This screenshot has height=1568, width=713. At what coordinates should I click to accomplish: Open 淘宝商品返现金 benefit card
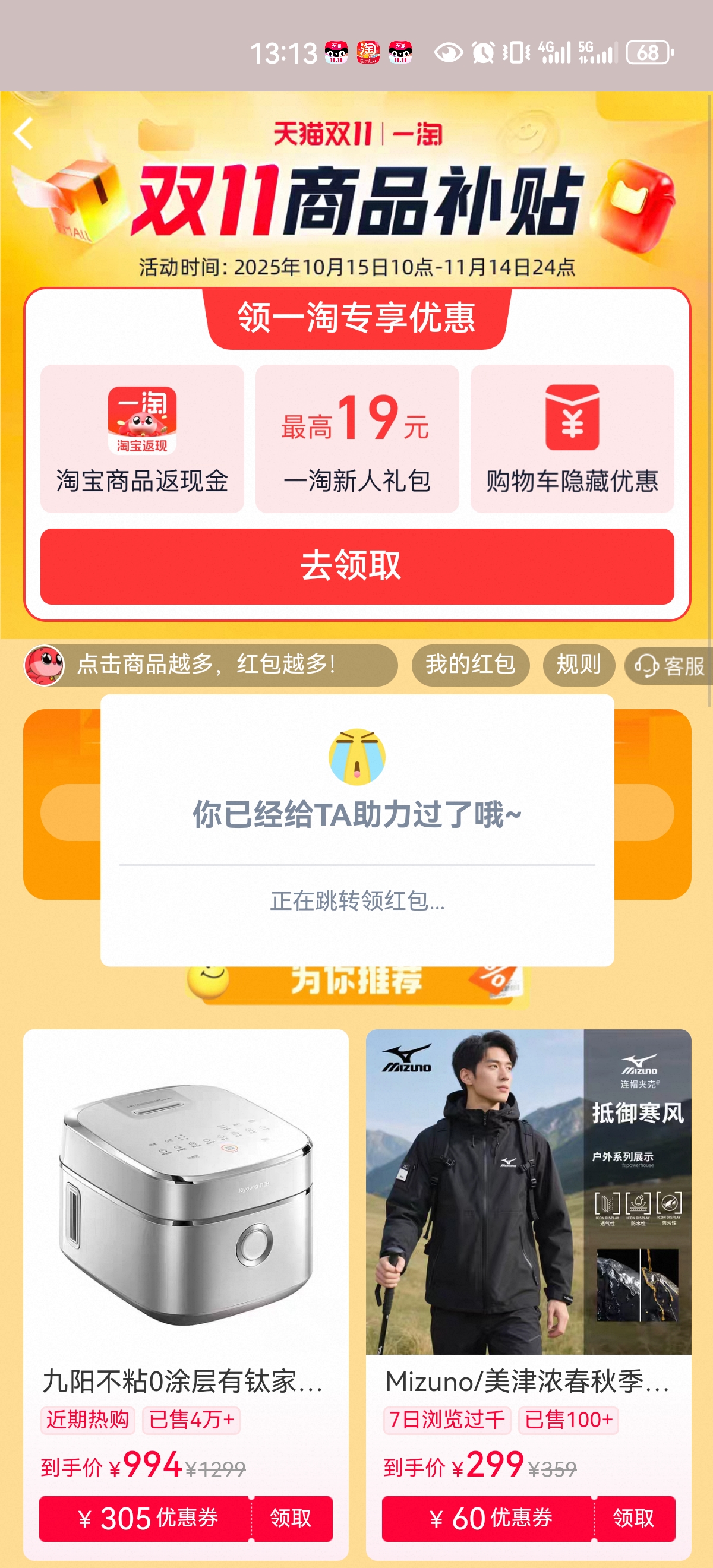pos(142,438)
